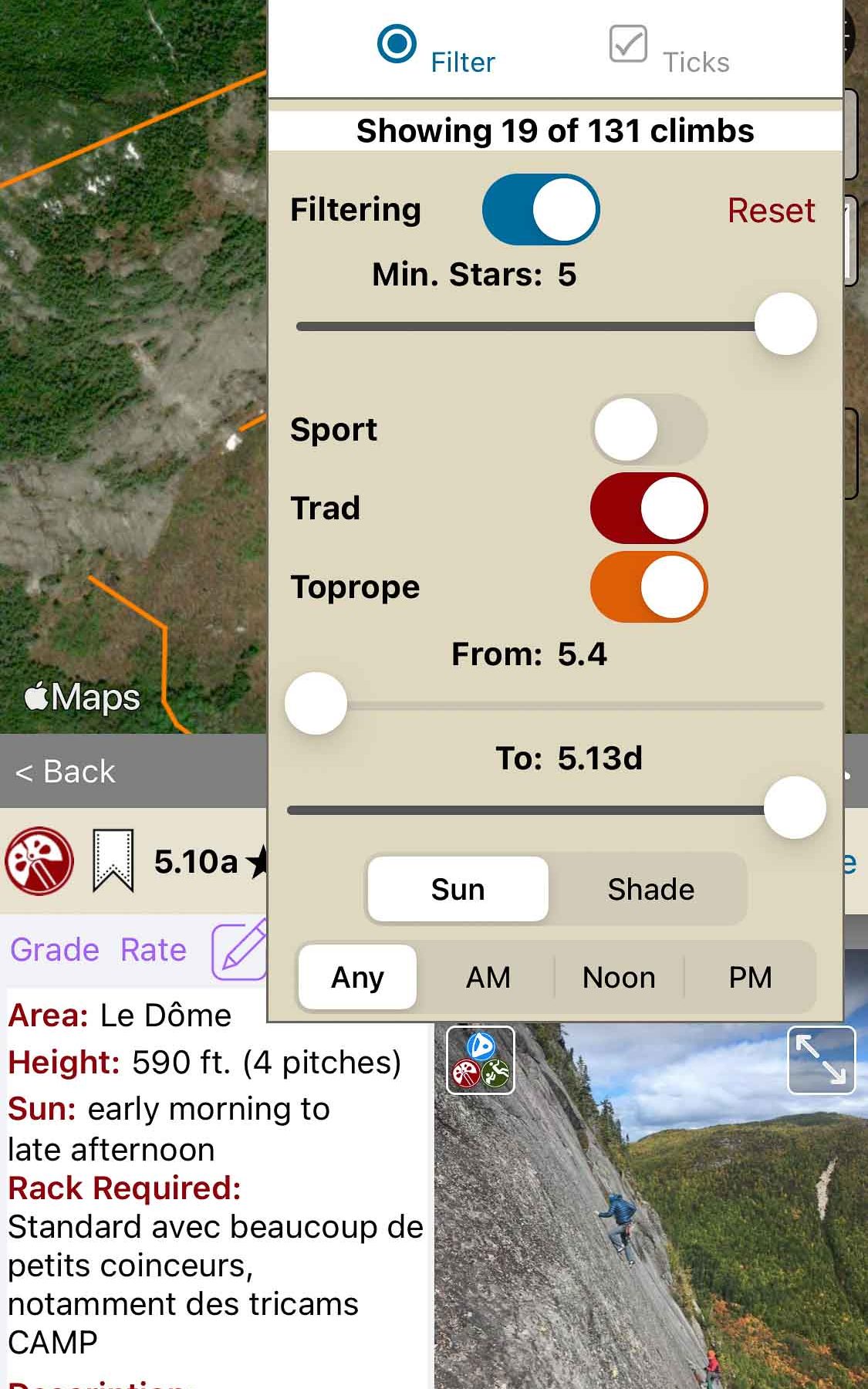Select the Sun option
Screen dimensions: 868x1389
(x=458, y=890)
